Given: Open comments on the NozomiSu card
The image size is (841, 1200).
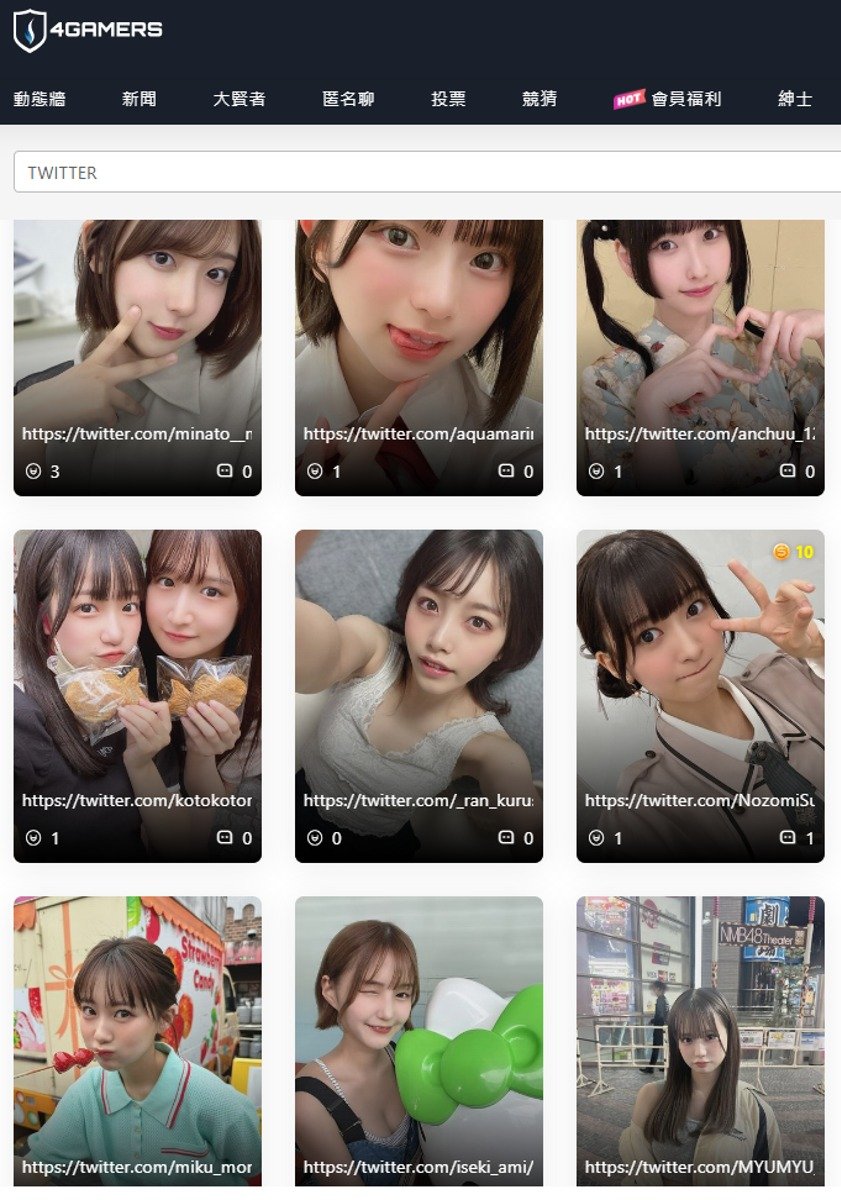Looking at the screenshot, I should tap(788, 838).
